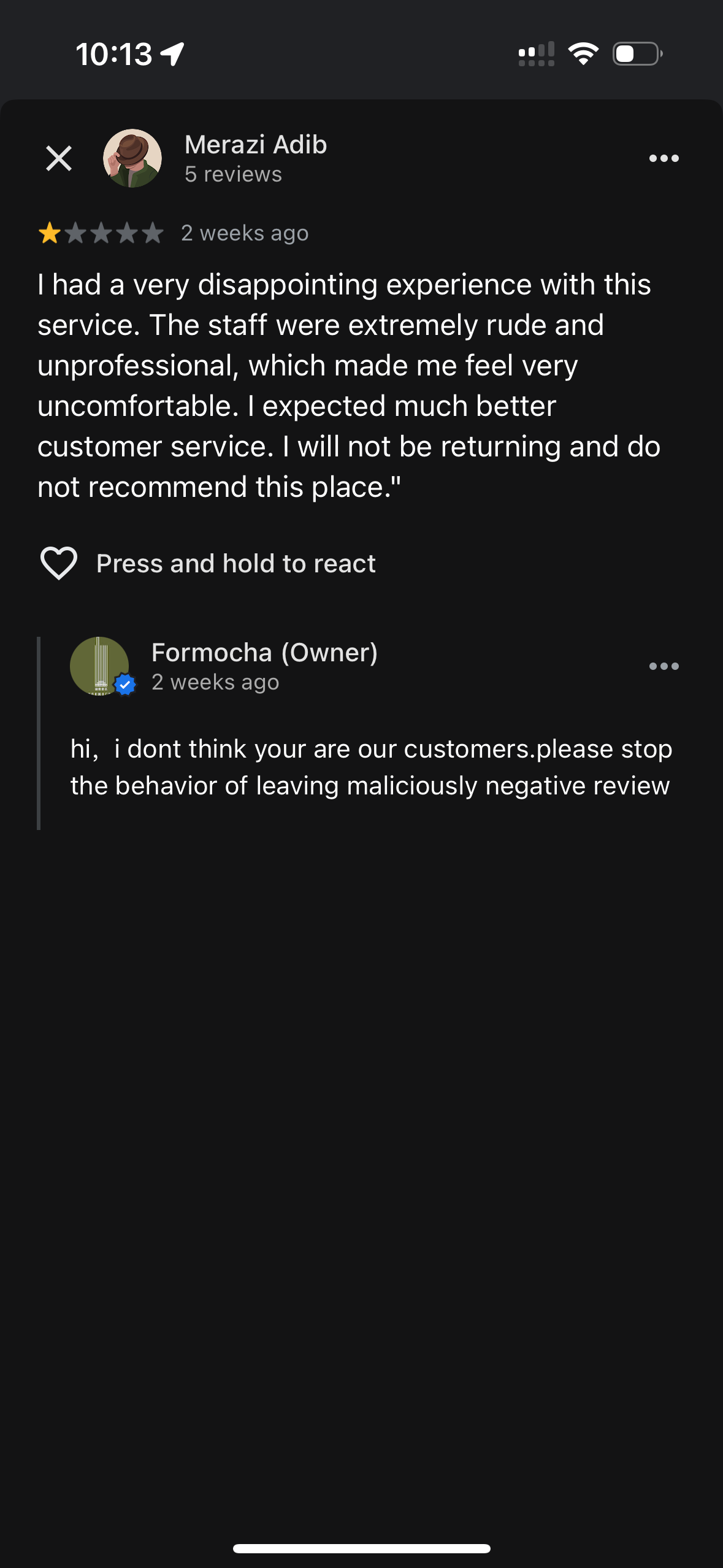The image size is (723, 1568).
Task: Open overflow menu for Merazi Adib's review
Action: click(664, 158)
